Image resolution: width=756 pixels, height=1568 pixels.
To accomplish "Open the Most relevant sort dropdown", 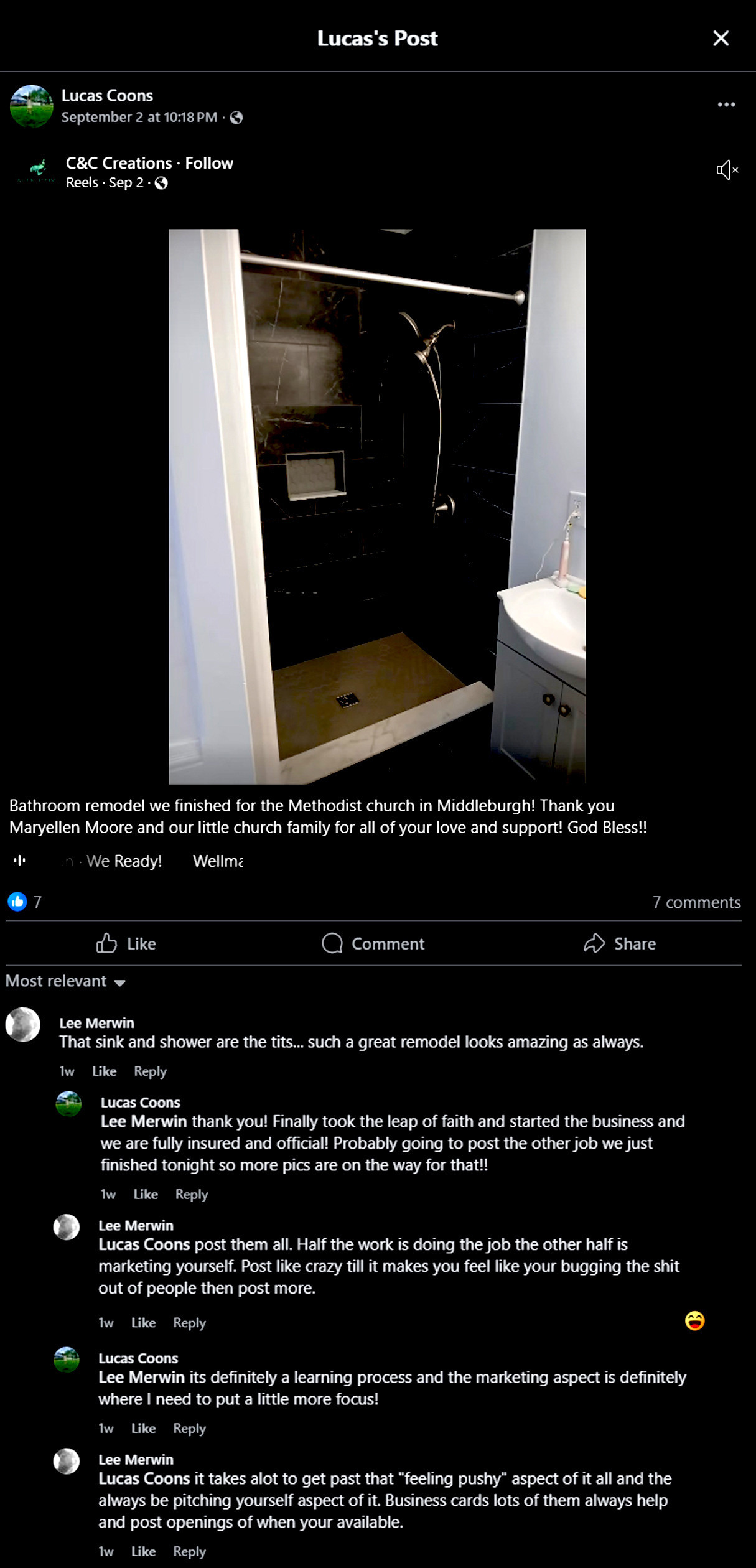I will (65, 981).
